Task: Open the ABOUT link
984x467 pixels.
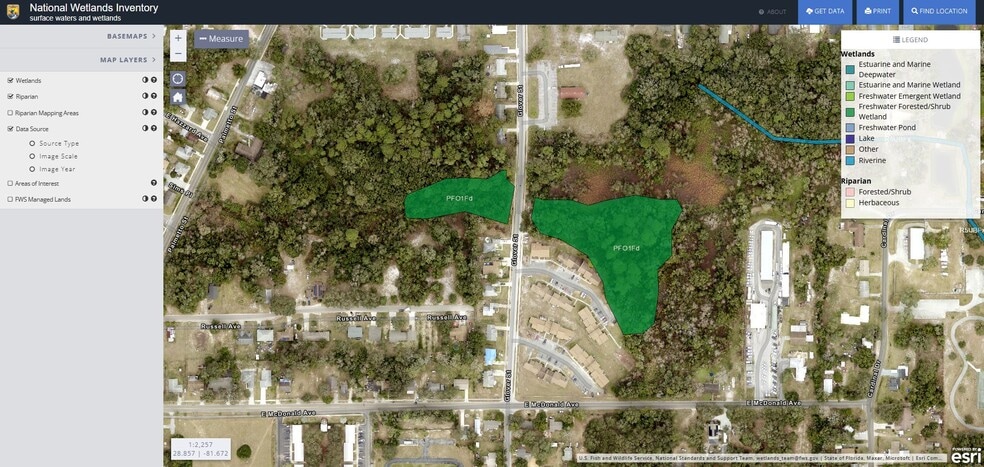Action: (773, 11)
